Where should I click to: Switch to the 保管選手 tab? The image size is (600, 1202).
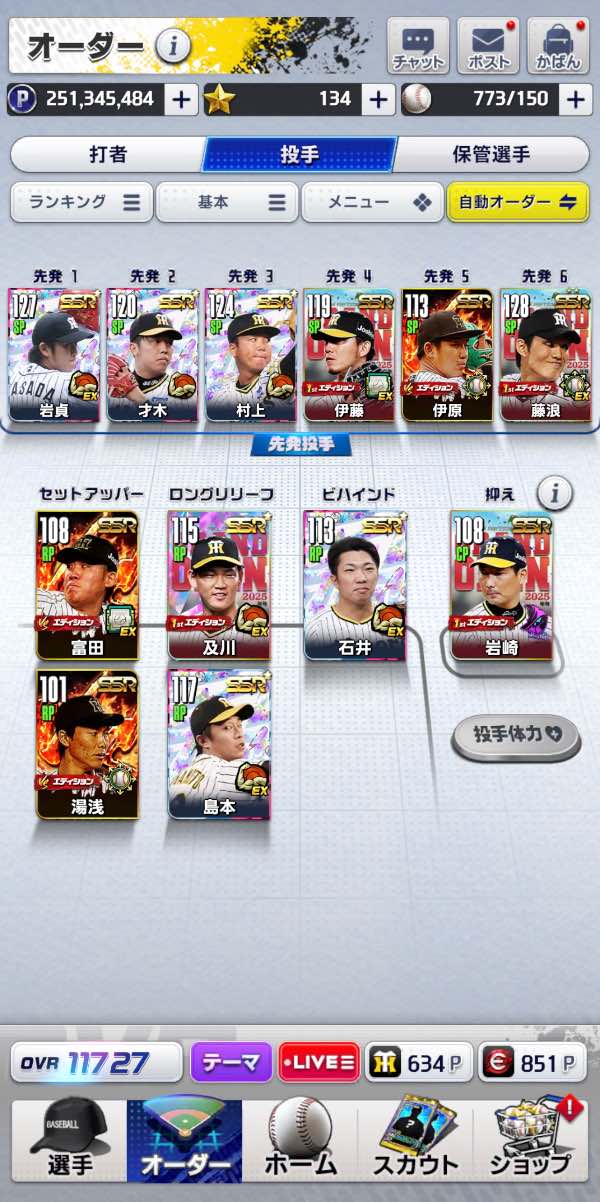click(x=491, y=155)
